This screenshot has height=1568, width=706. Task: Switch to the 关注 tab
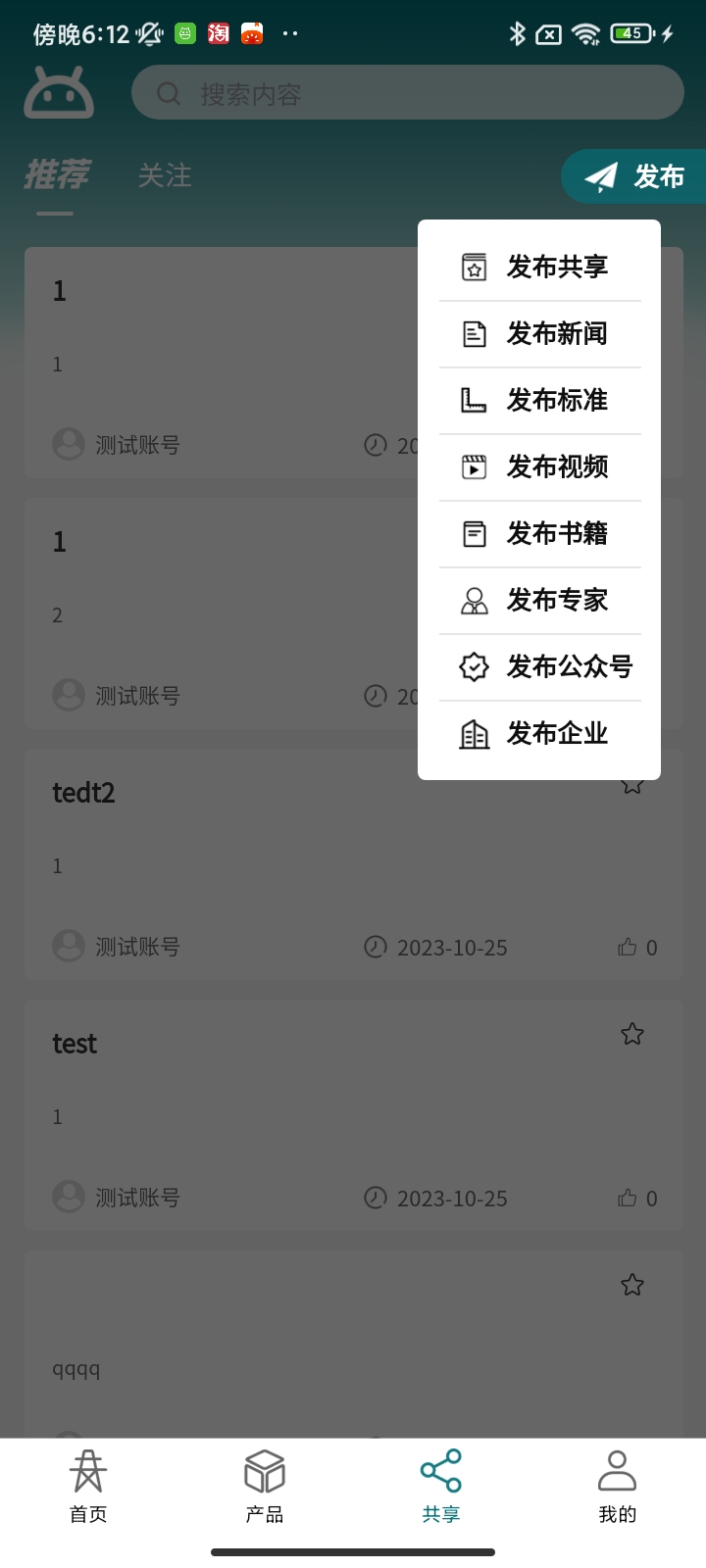165,175
